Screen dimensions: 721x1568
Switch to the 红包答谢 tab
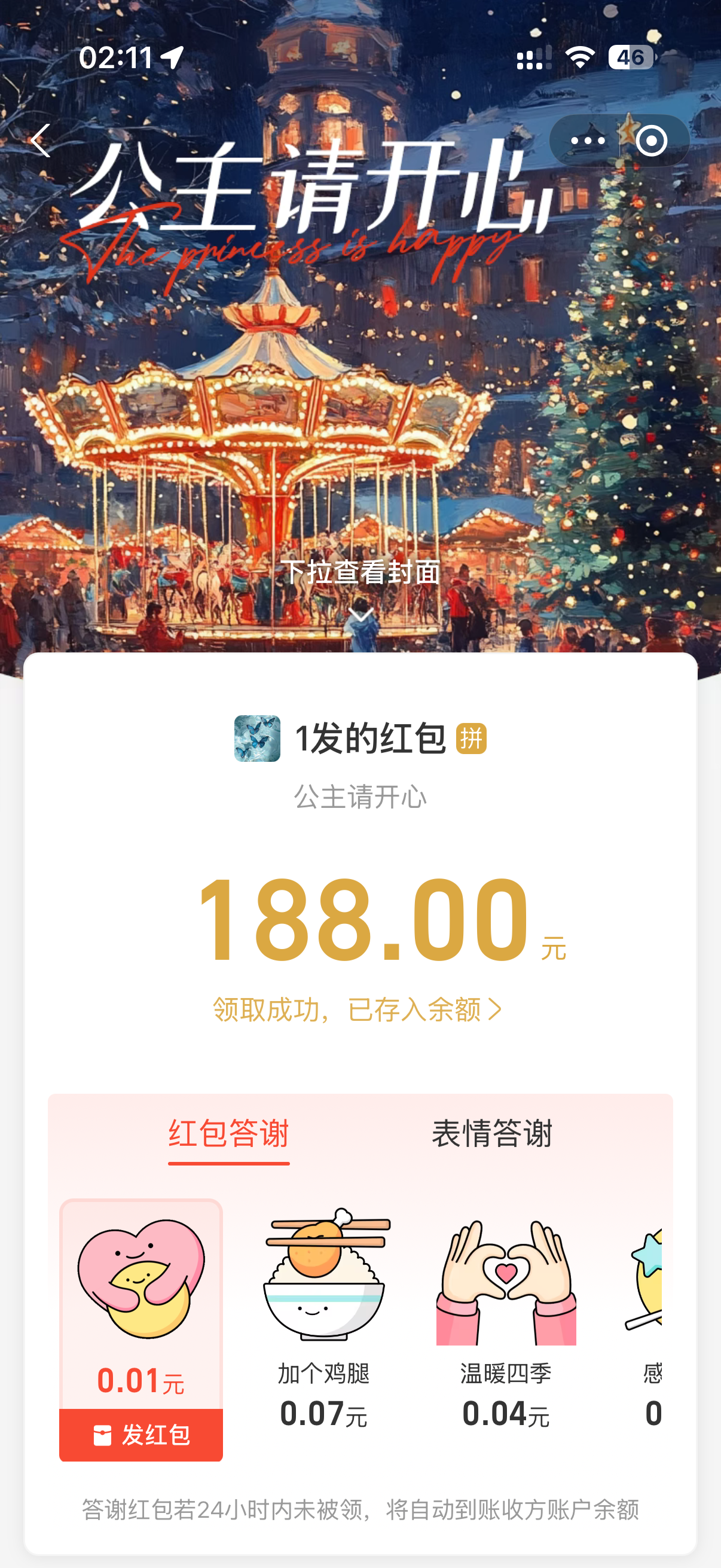[229, 1134]
